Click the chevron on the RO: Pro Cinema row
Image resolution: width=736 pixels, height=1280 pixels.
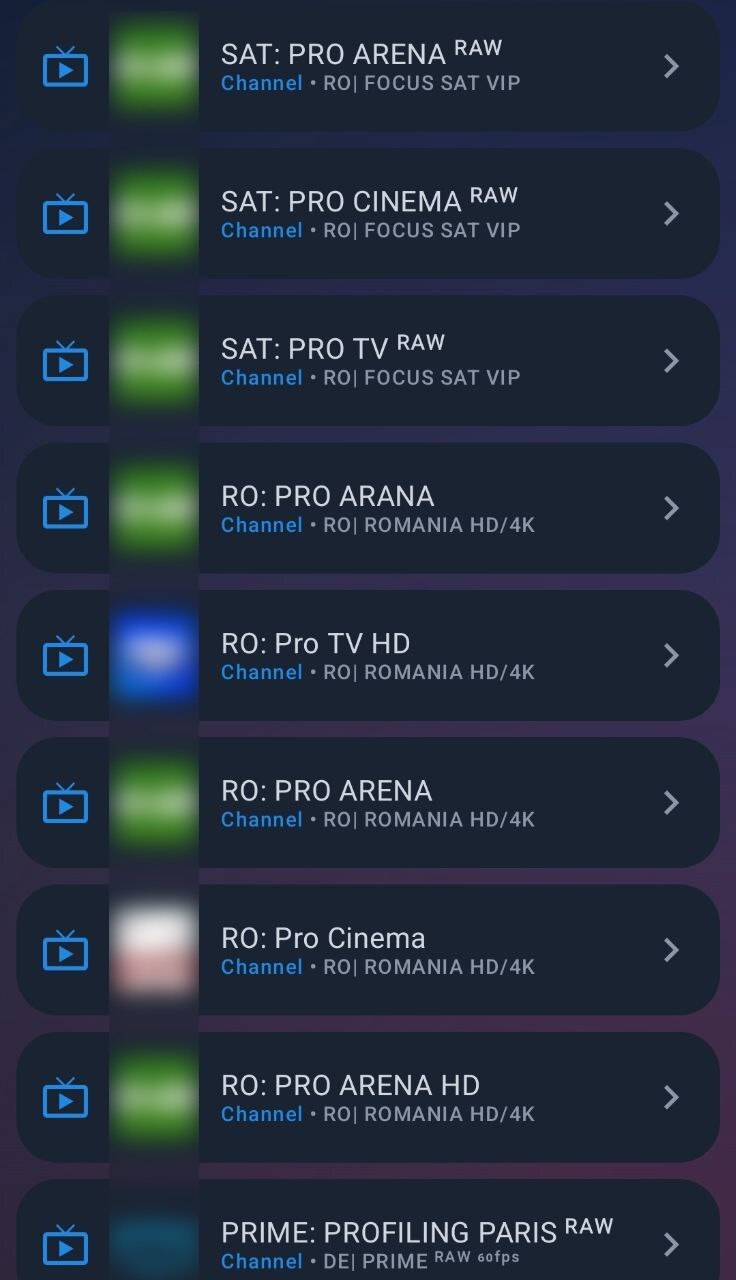click(x=671, y=949)
